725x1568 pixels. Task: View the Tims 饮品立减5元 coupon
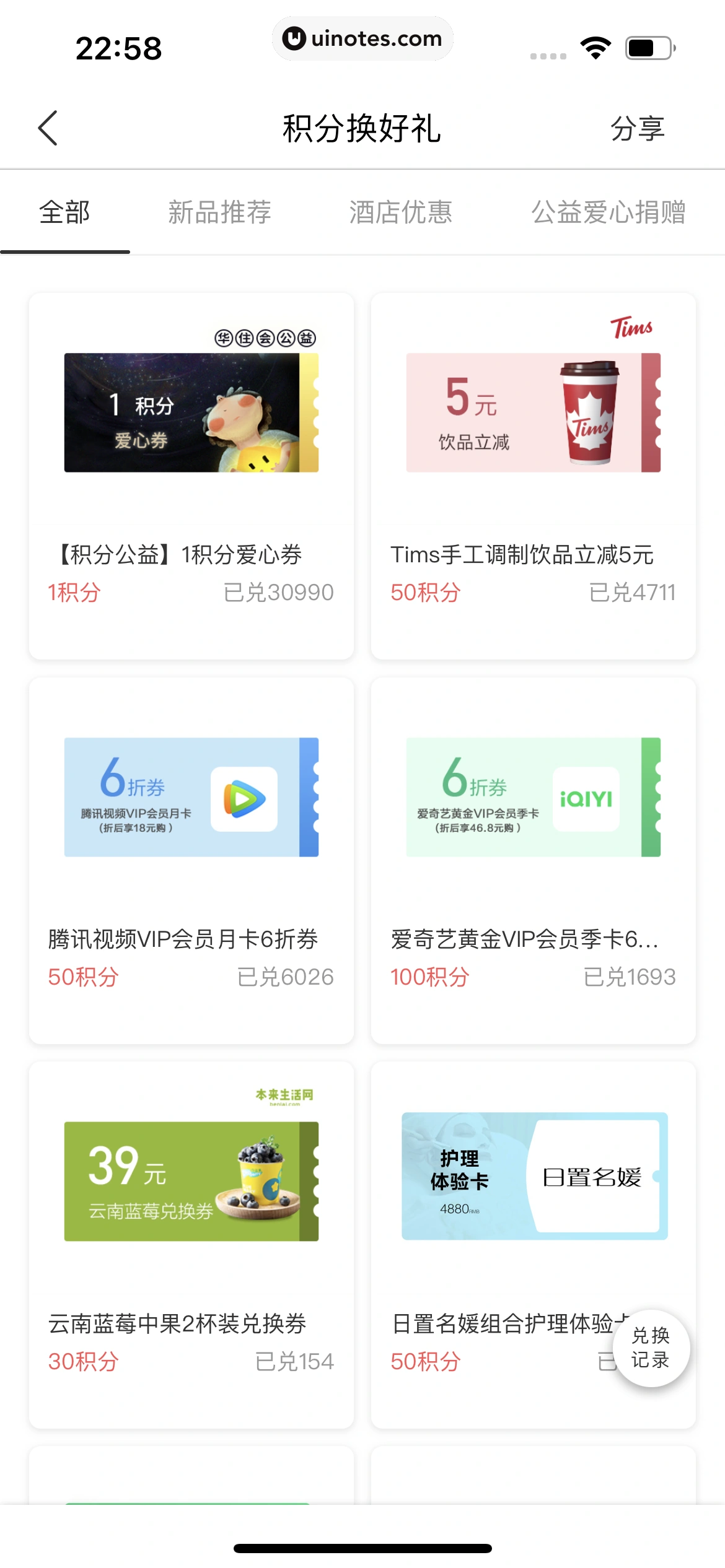click(533, 476)
